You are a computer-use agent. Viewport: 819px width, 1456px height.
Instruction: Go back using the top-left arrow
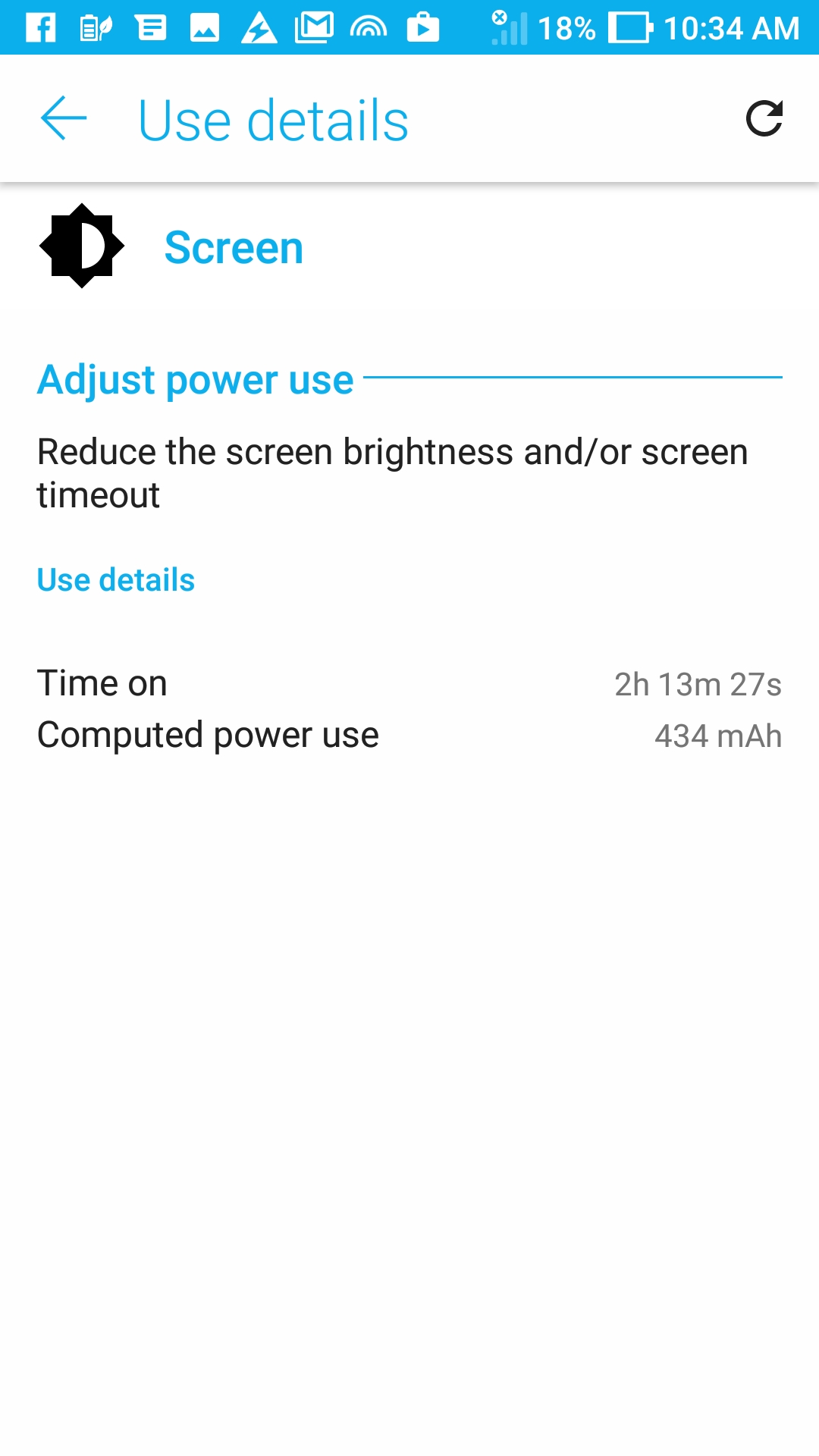pyautogui.click(x=64, y=118)
